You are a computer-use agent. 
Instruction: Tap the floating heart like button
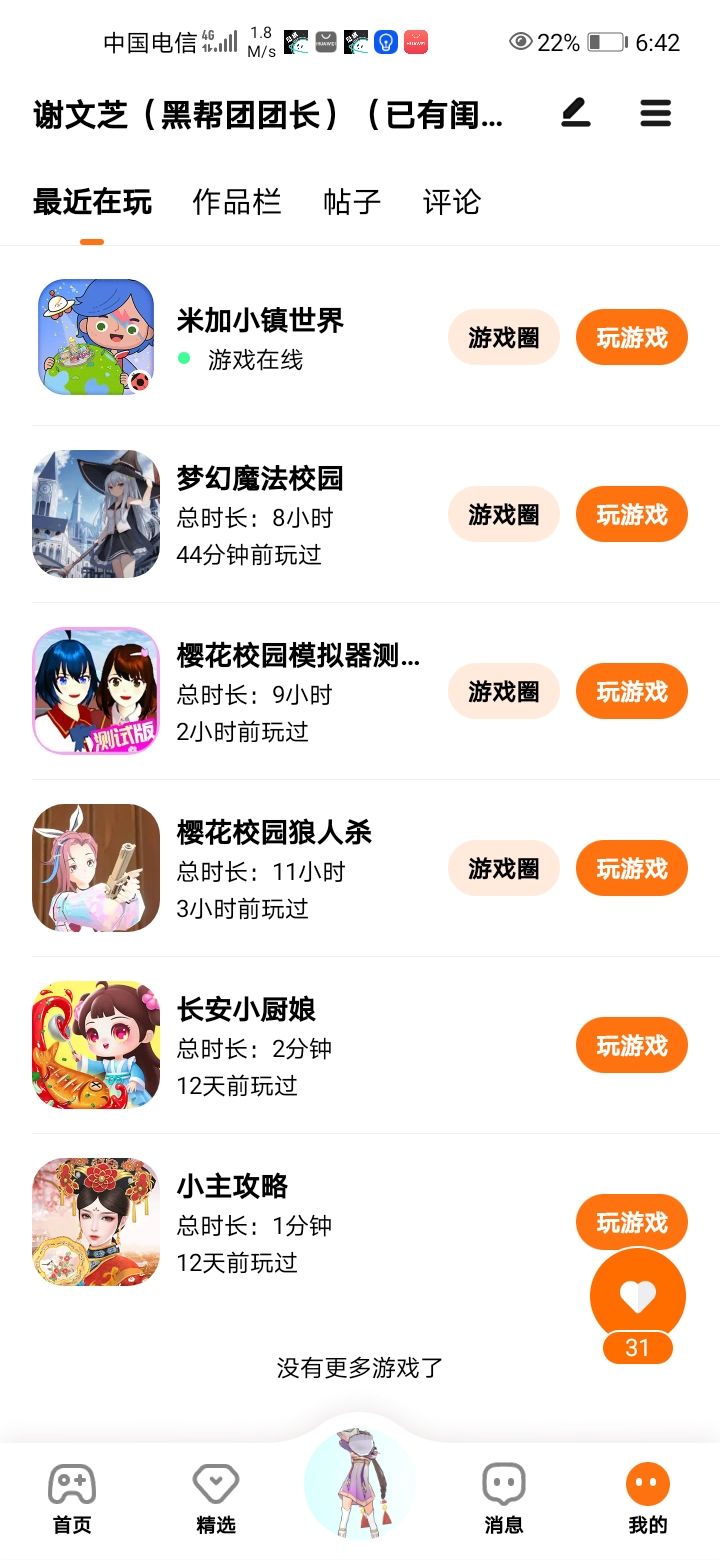click(x=638, y=1296)
